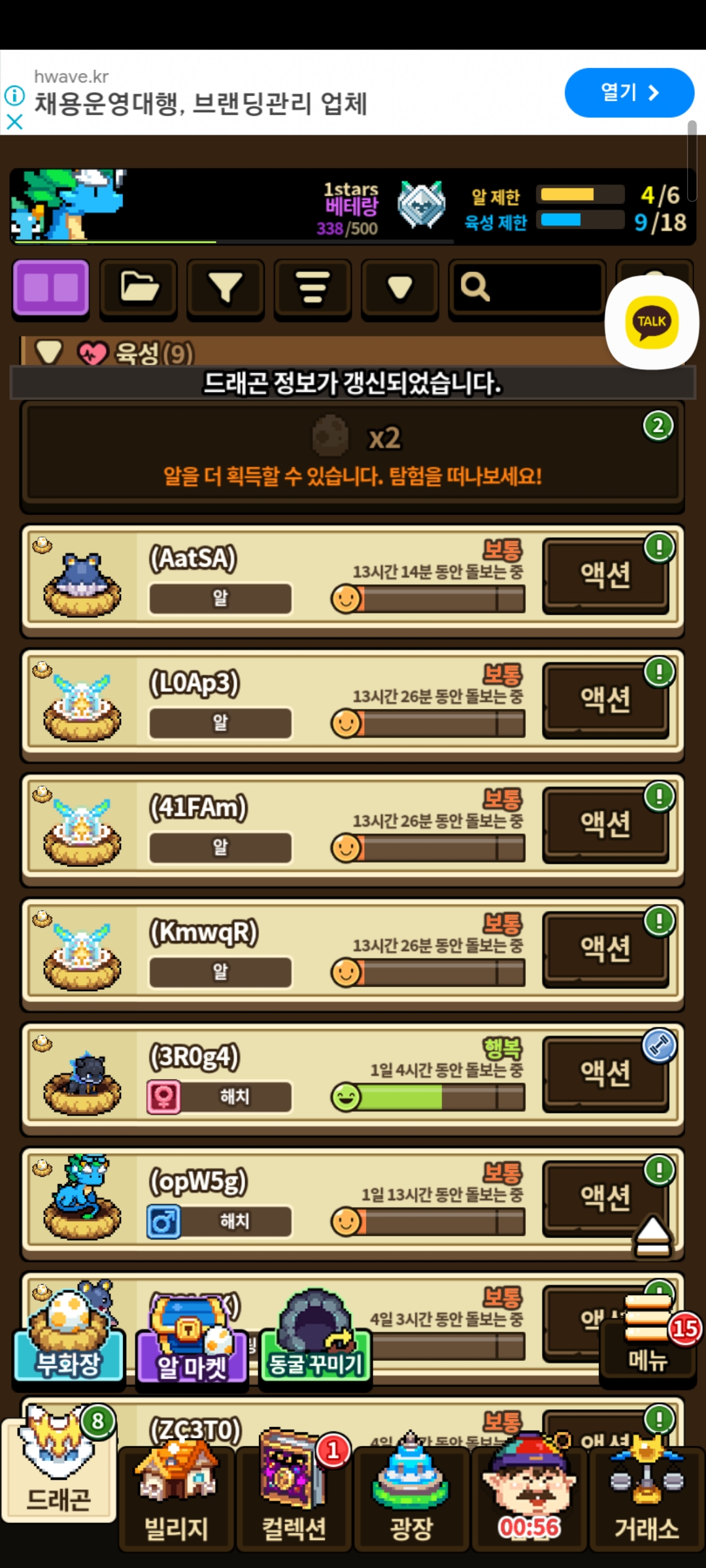
Task: Open the funnel filter options
Action: tap(226, 287)
